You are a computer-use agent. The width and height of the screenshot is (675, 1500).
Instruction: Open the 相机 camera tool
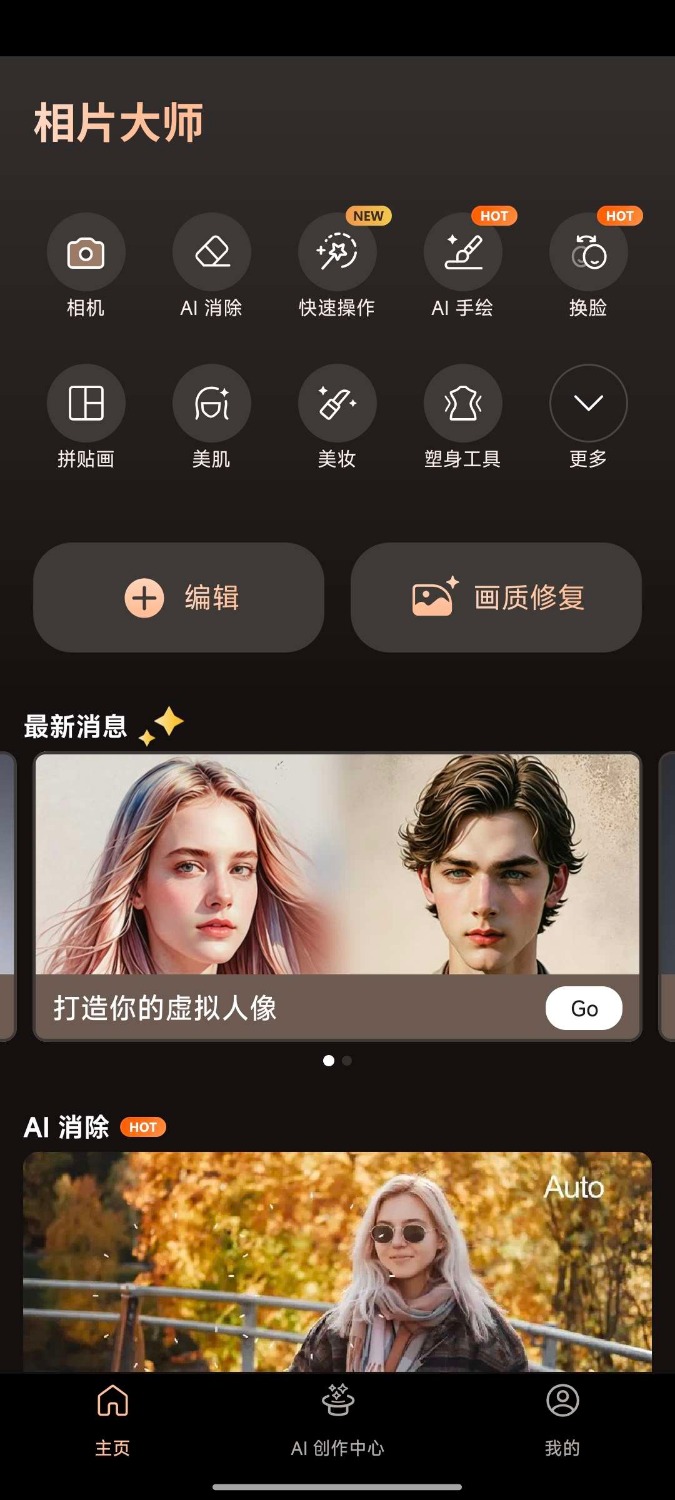point(86,253)
